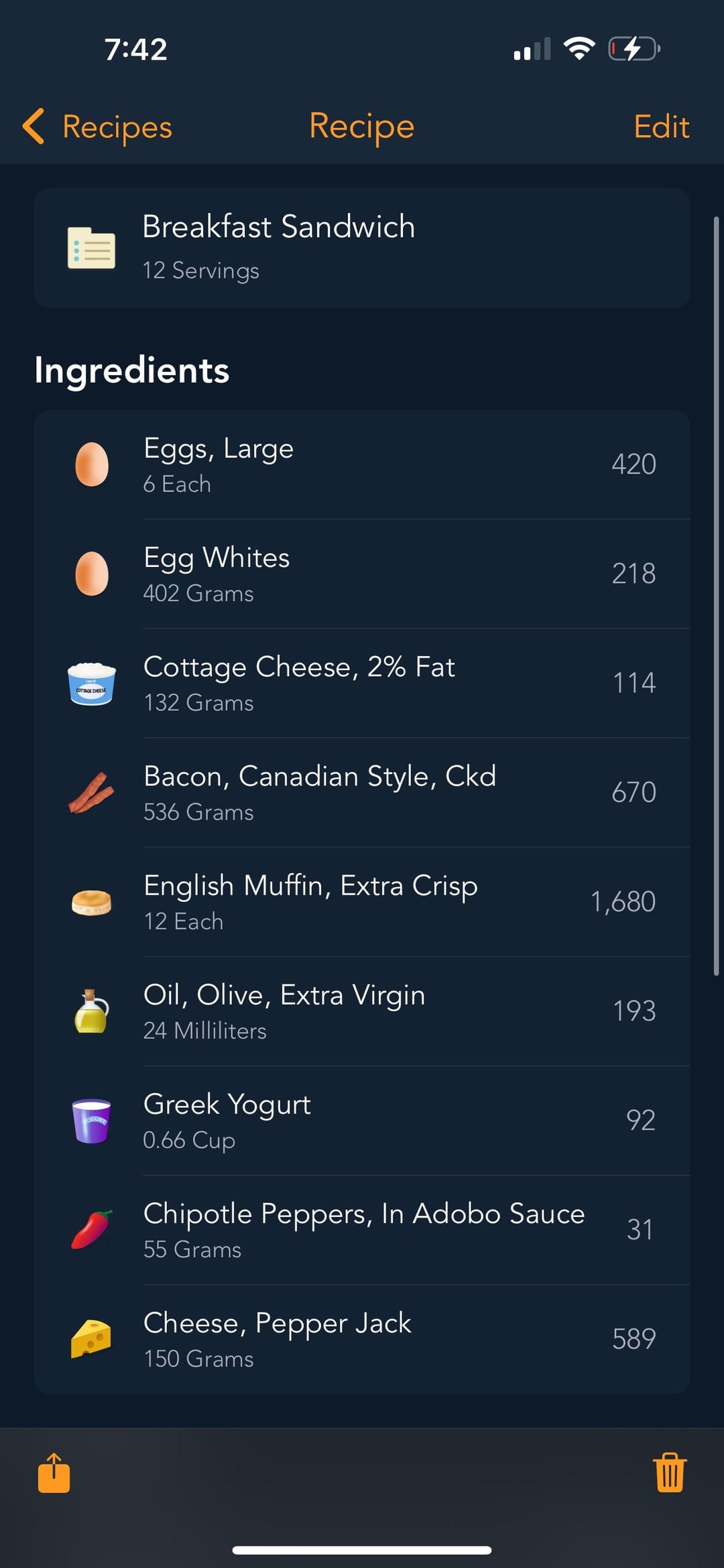Viewport: 724px width, 1568px height.
Task: View Bacon, Canadian Style, Ckd details
Action: click(x=362, y=792)
